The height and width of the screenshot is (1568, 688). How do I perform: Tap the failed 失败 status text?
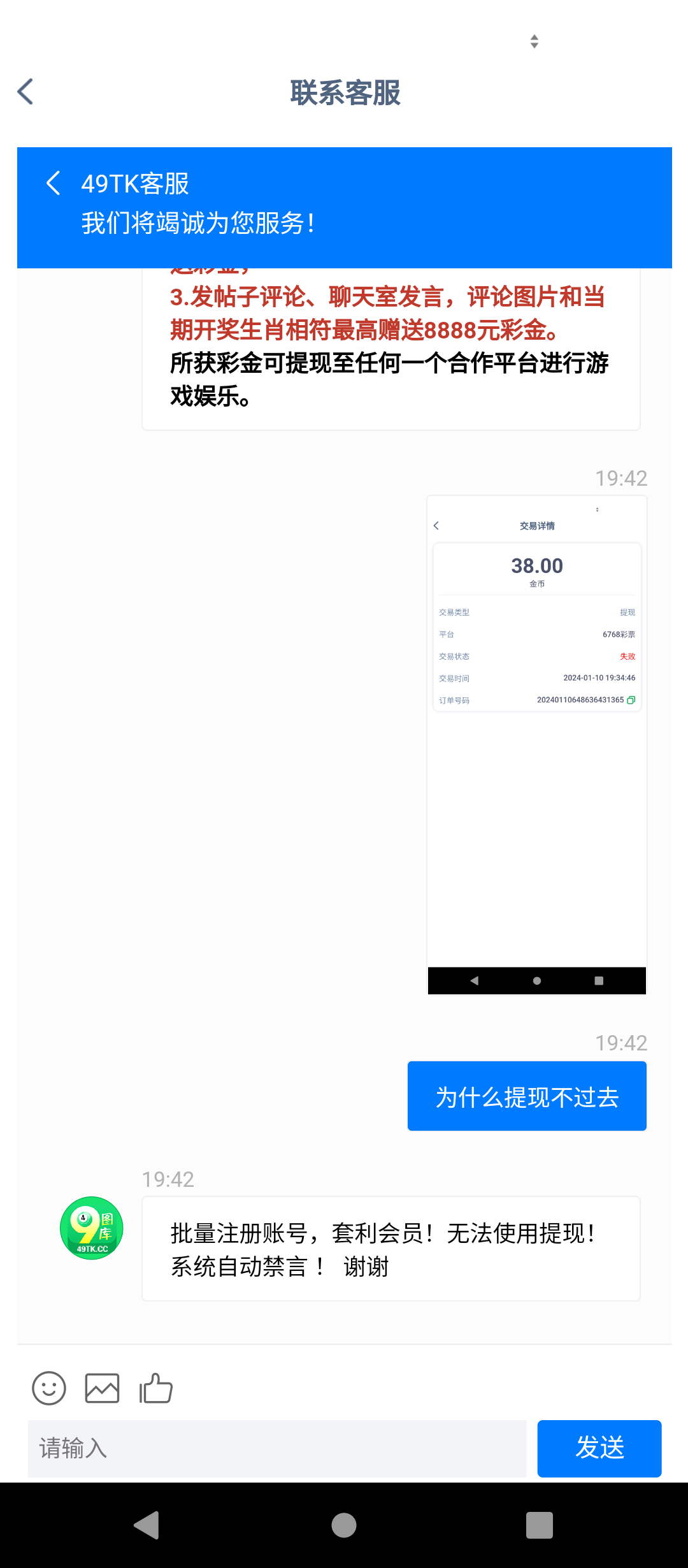coord(629,656)
